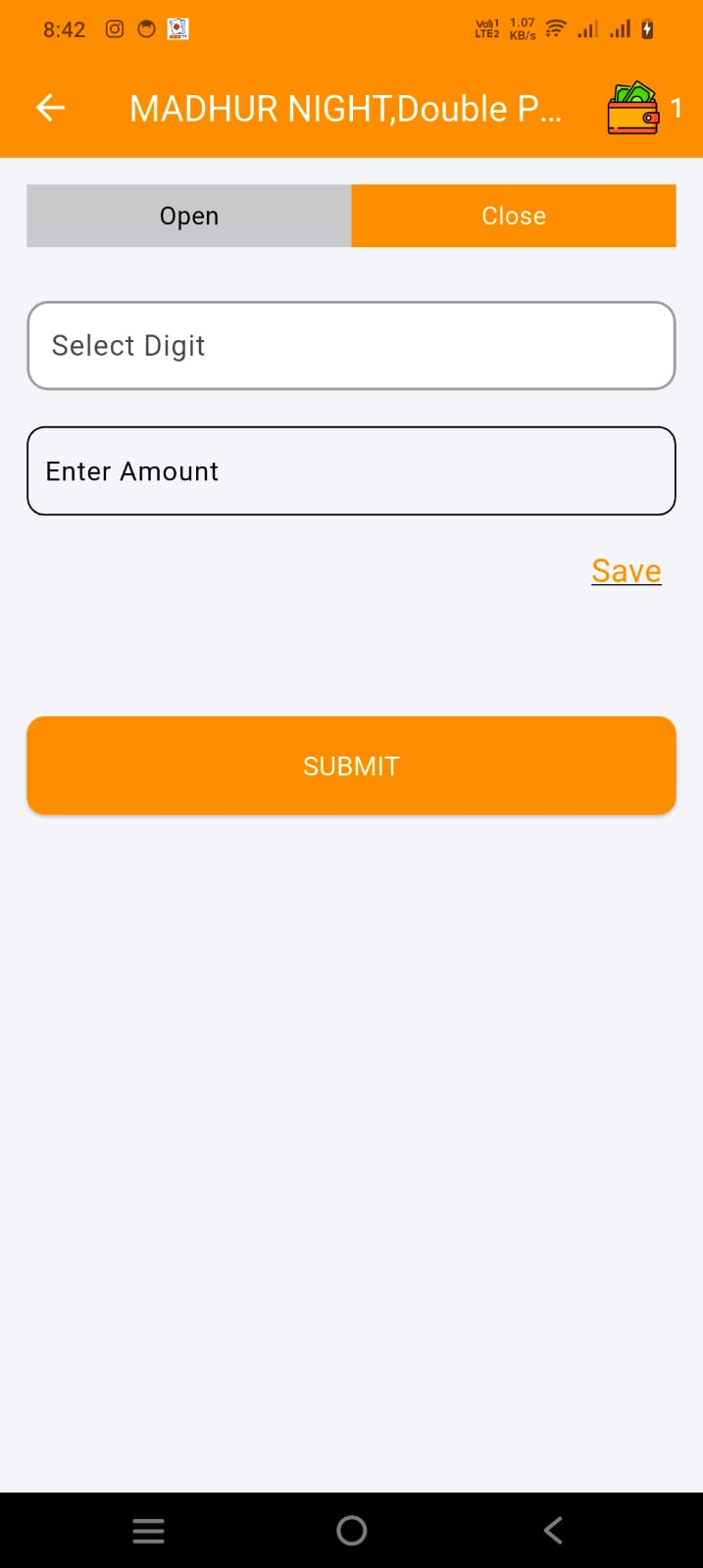This screenshot has height=1568, width=703.
Task: Tap the Save link
Action: point(627,571)
